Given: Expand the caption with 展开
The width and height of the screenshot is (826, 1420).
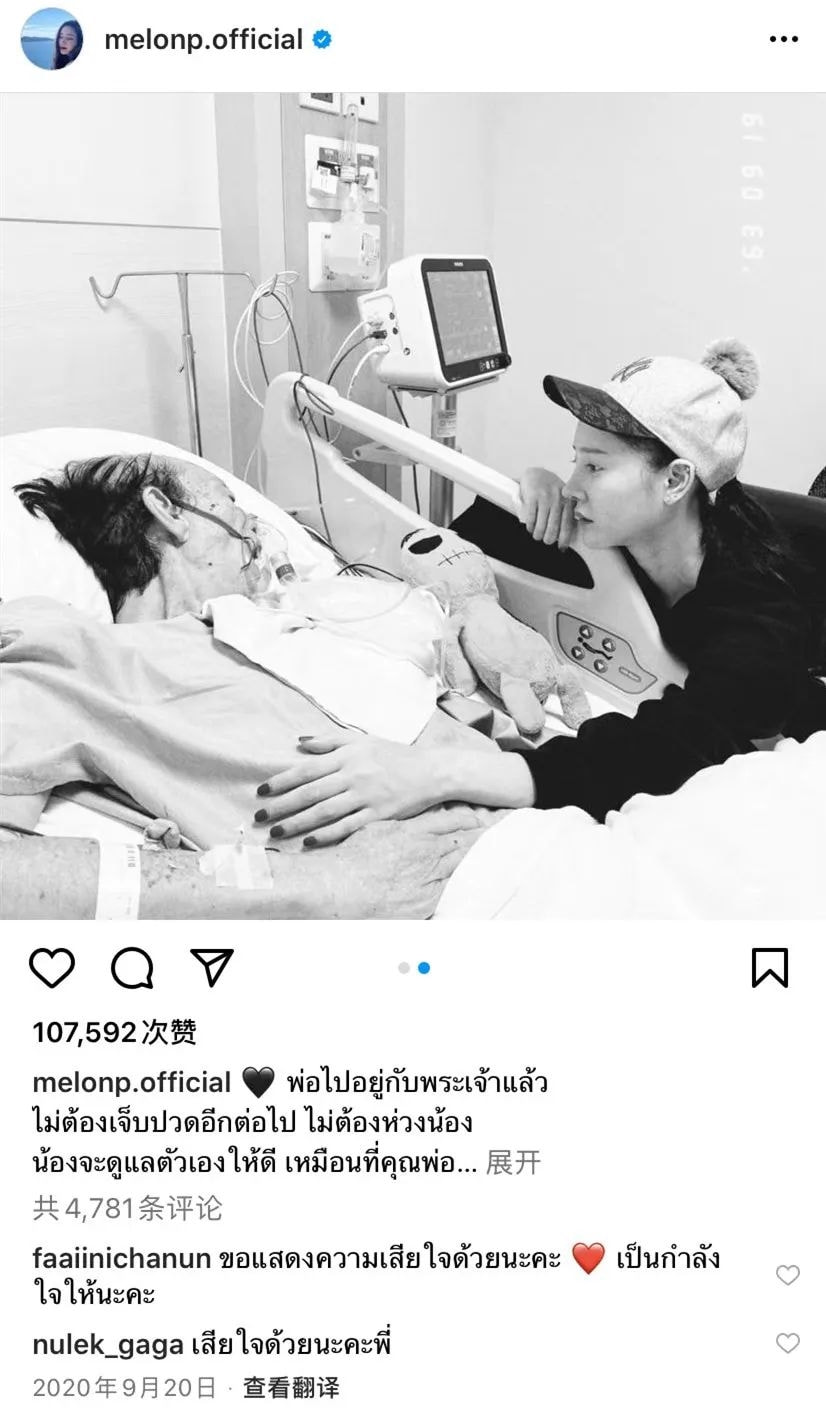Looking at the screenshot, I should pyautogui.click(x=513, y=1163).
